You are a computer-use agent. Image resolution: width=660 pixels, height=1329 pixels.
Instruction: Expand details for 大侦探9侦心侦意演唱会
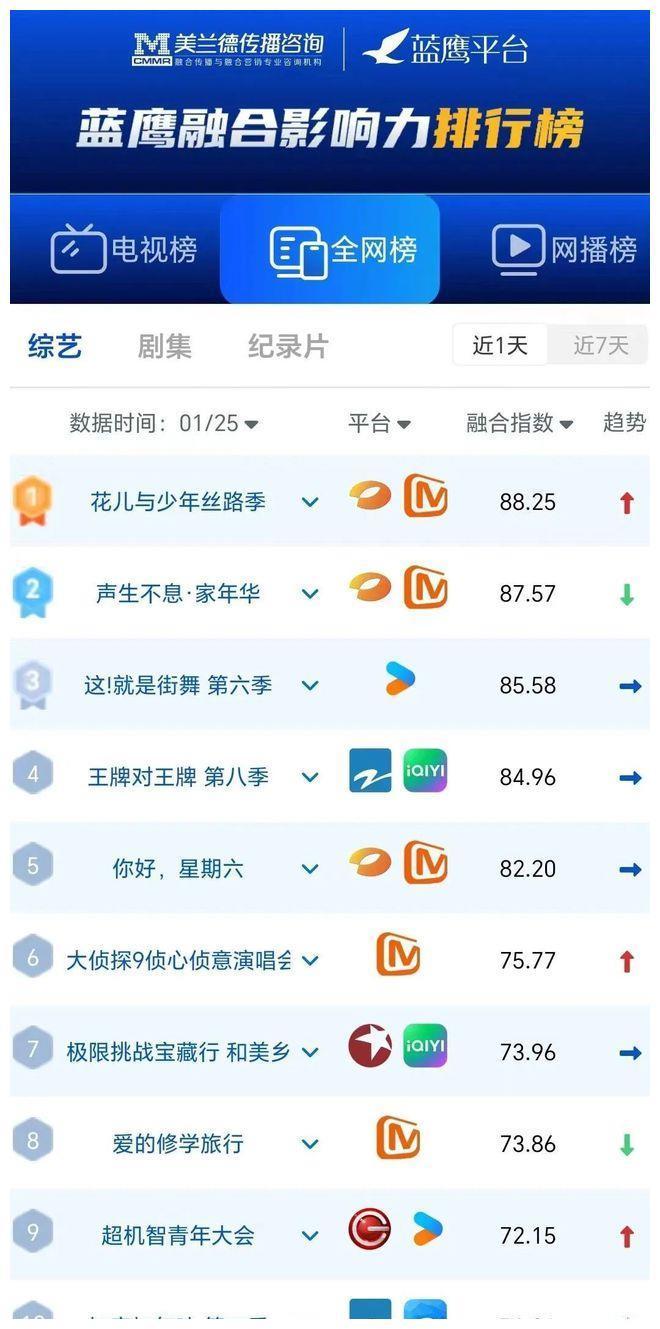(x=310, y=961)
